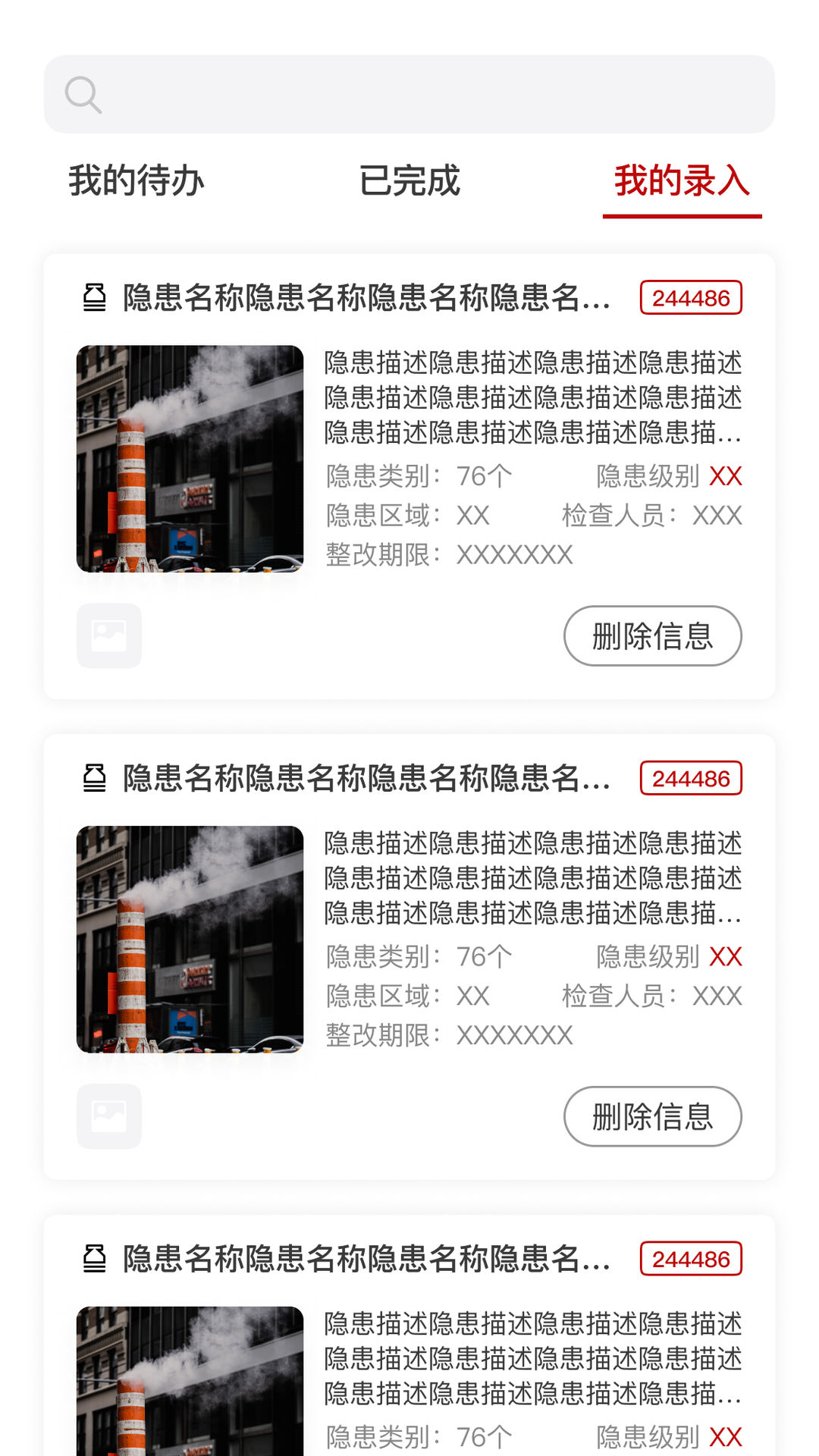Expand the truncated hazard description on the second card
Screen dimensions: 819x1456
pos(531,880)
